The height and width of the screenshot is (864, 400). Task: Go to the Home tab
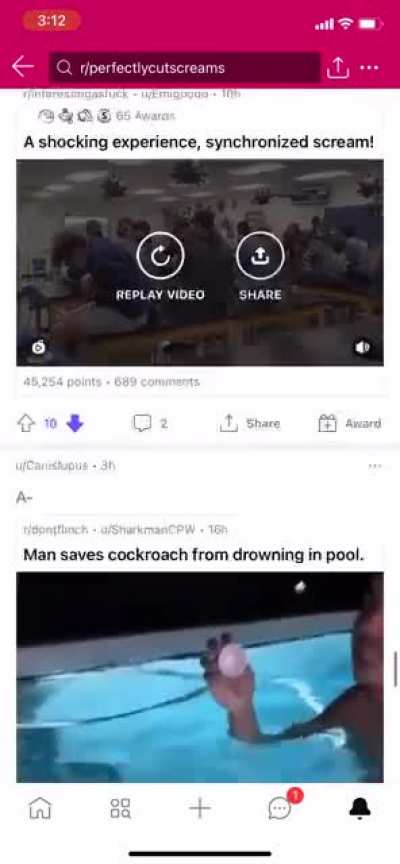click(40, 808)
